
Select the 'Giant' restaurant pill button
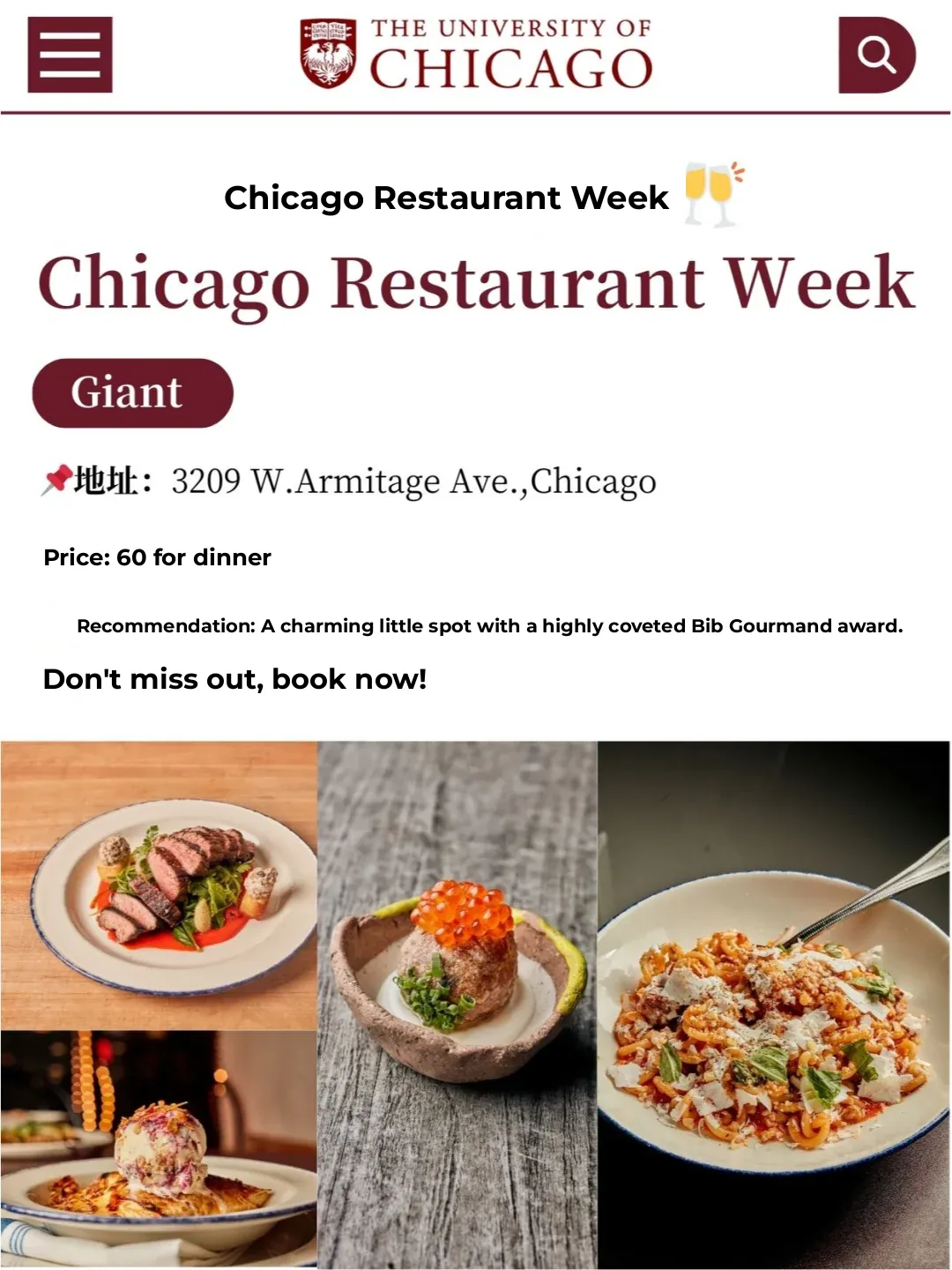coord(132,392)
